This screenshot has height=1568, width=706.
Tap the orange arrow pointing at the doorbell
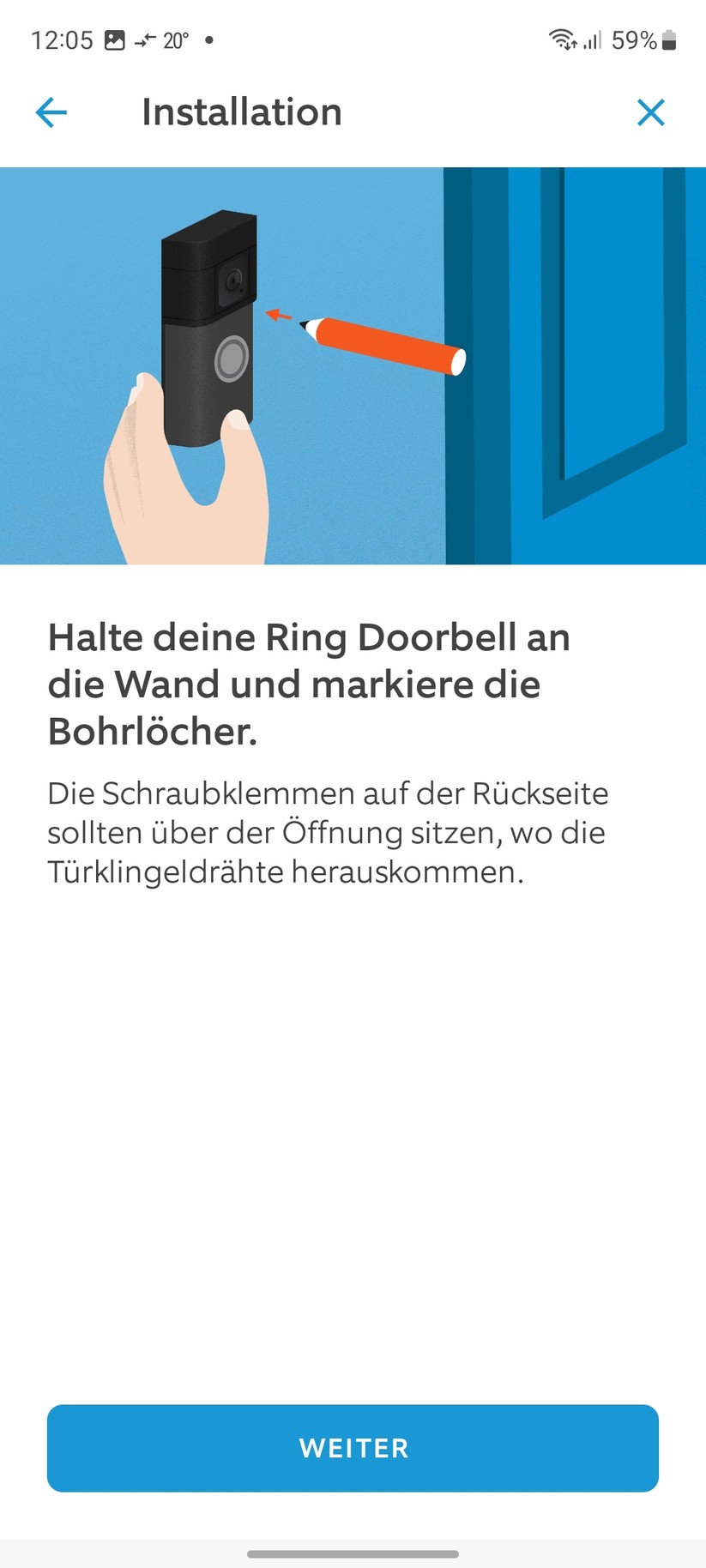[x=279, y=316]
